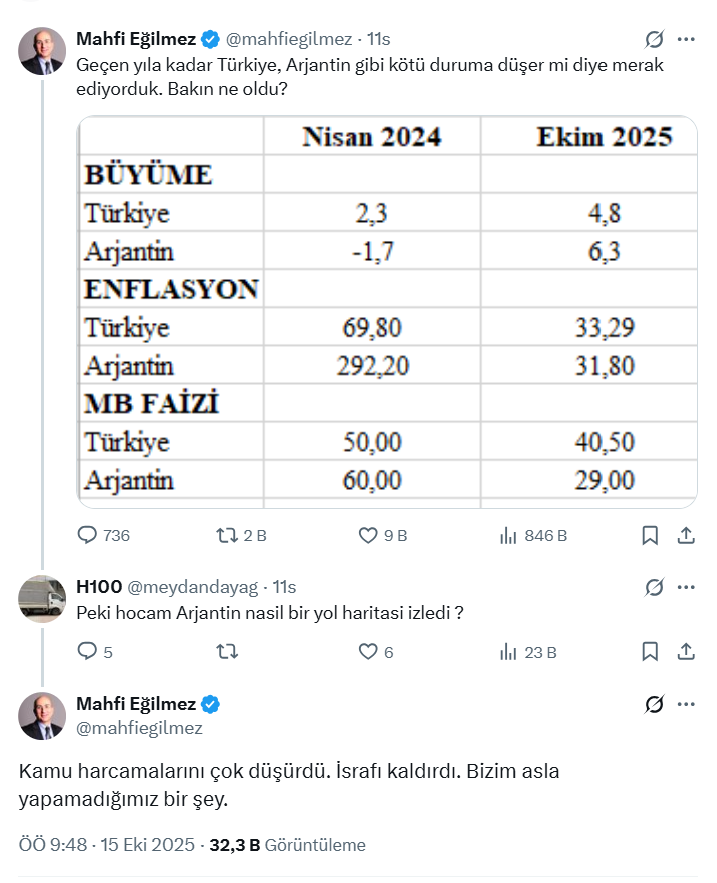Open H100's profile avatar

tap(42, 599)
